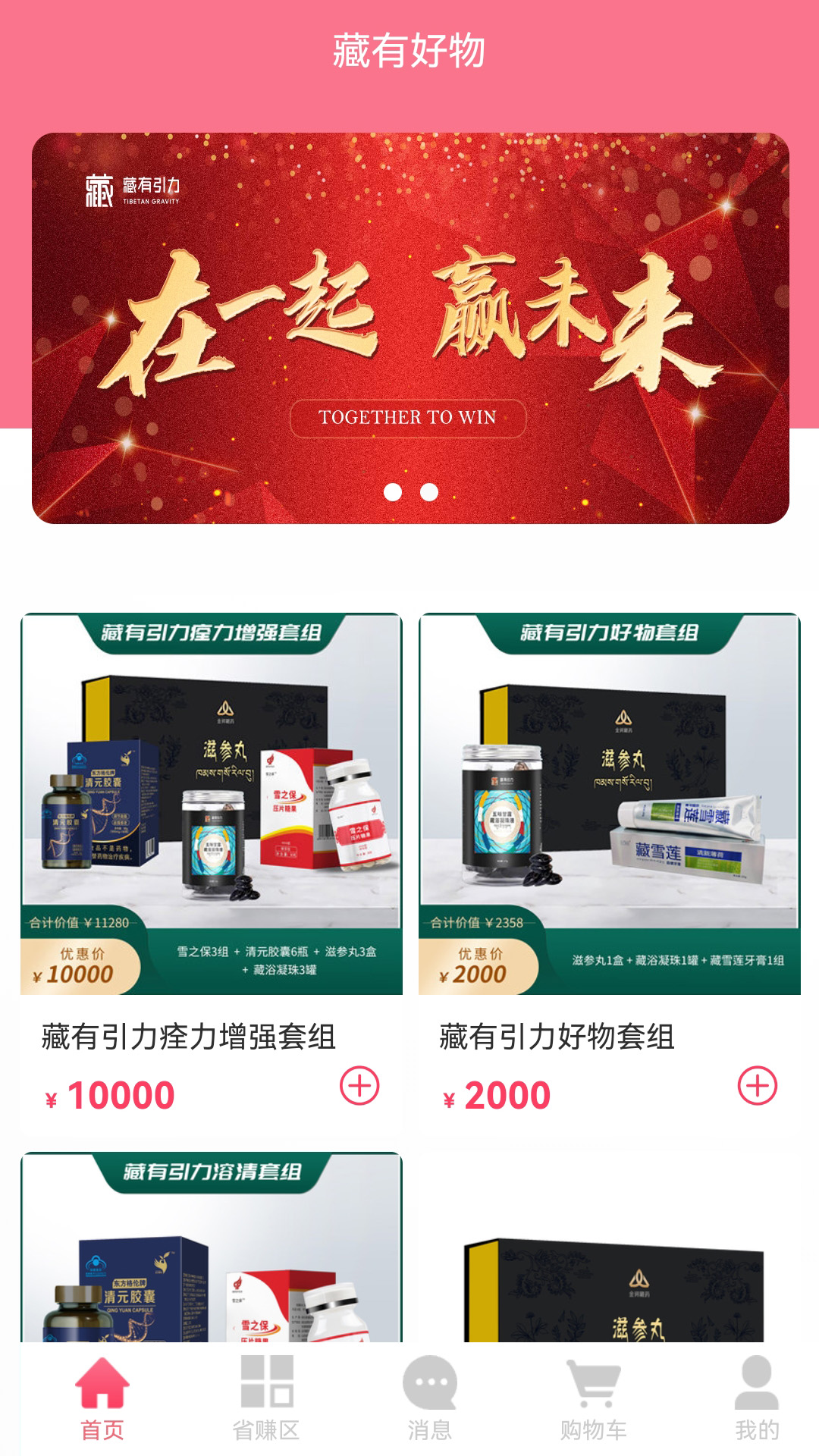This screenshot has width=819, height=1456.
Task: Open the 消息 messages tab
Action: point(430,1399)
